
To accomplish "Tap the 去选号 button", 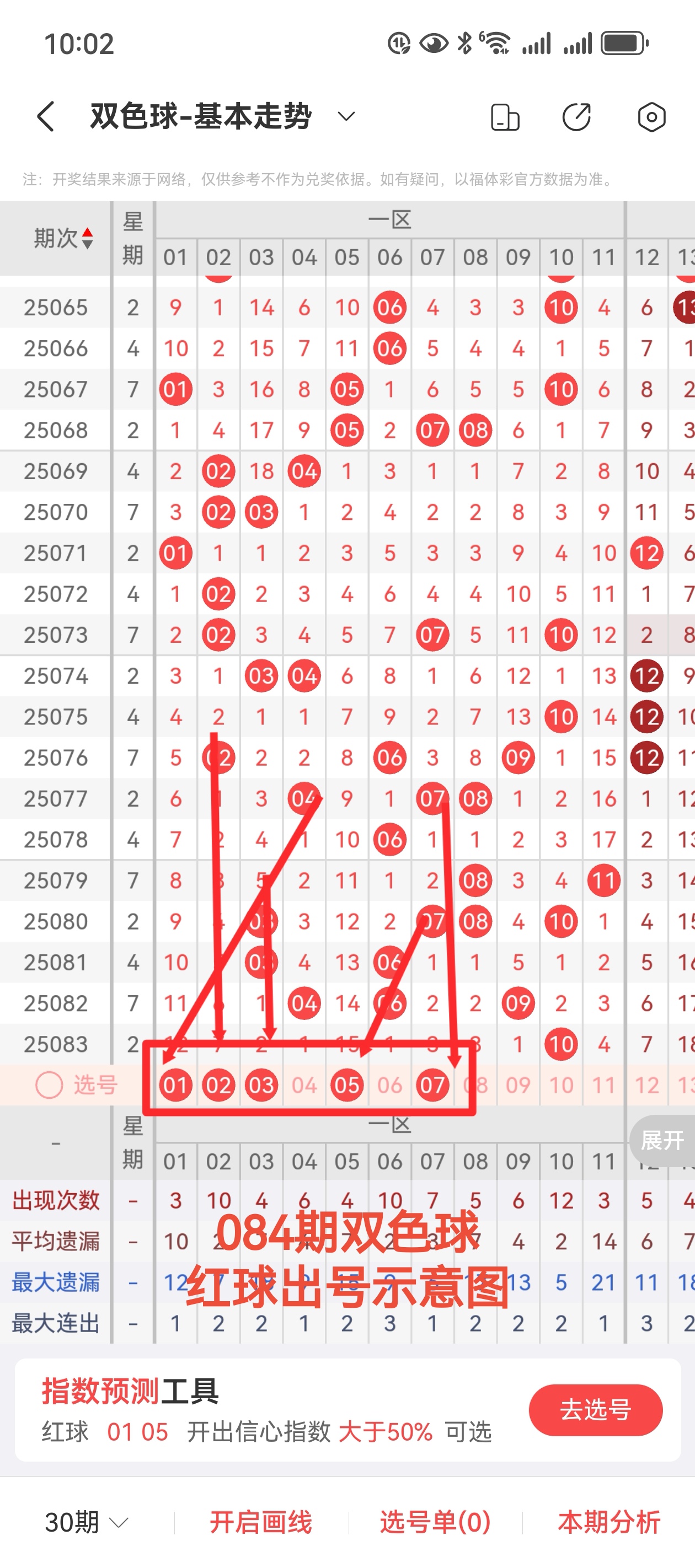I will pos(595,1410).
